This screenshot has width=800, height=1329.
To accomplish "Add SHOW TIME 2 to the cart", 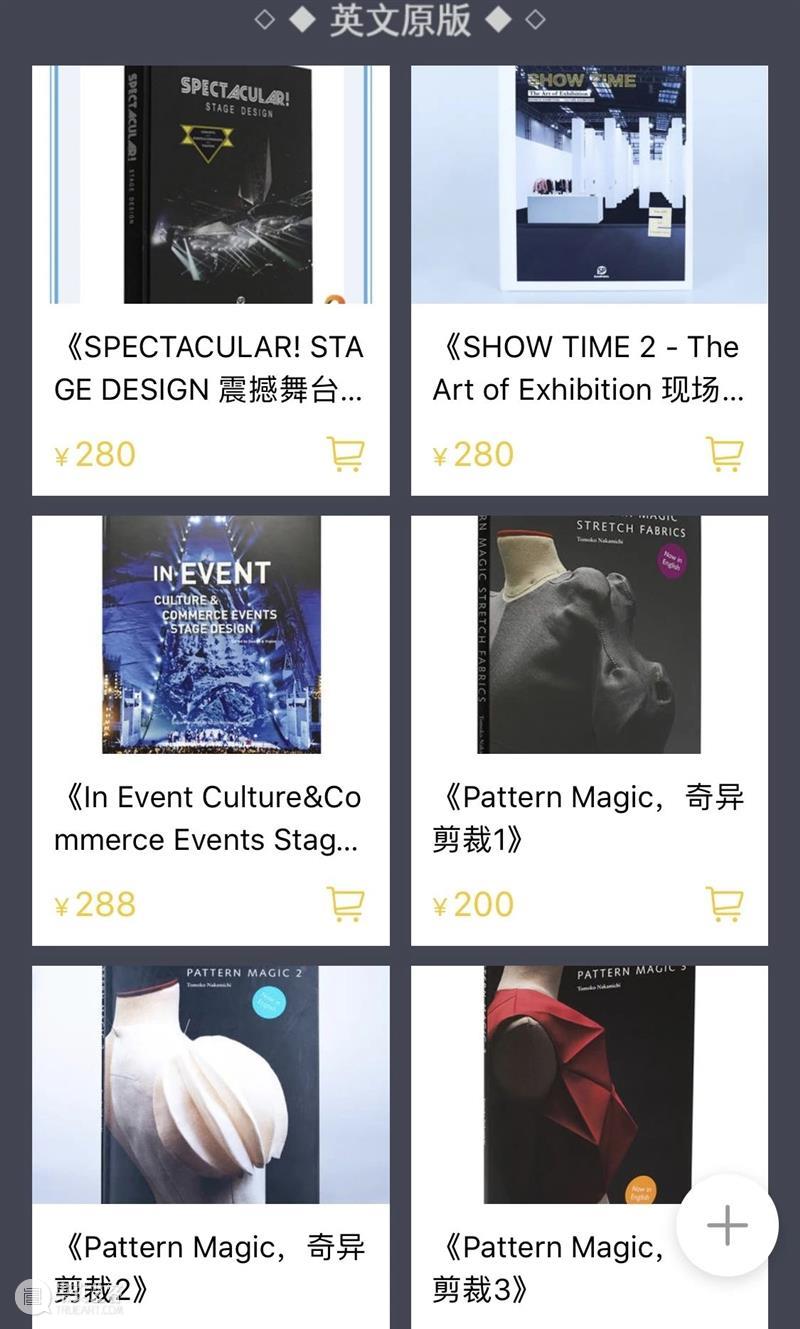I will point(725,455).
